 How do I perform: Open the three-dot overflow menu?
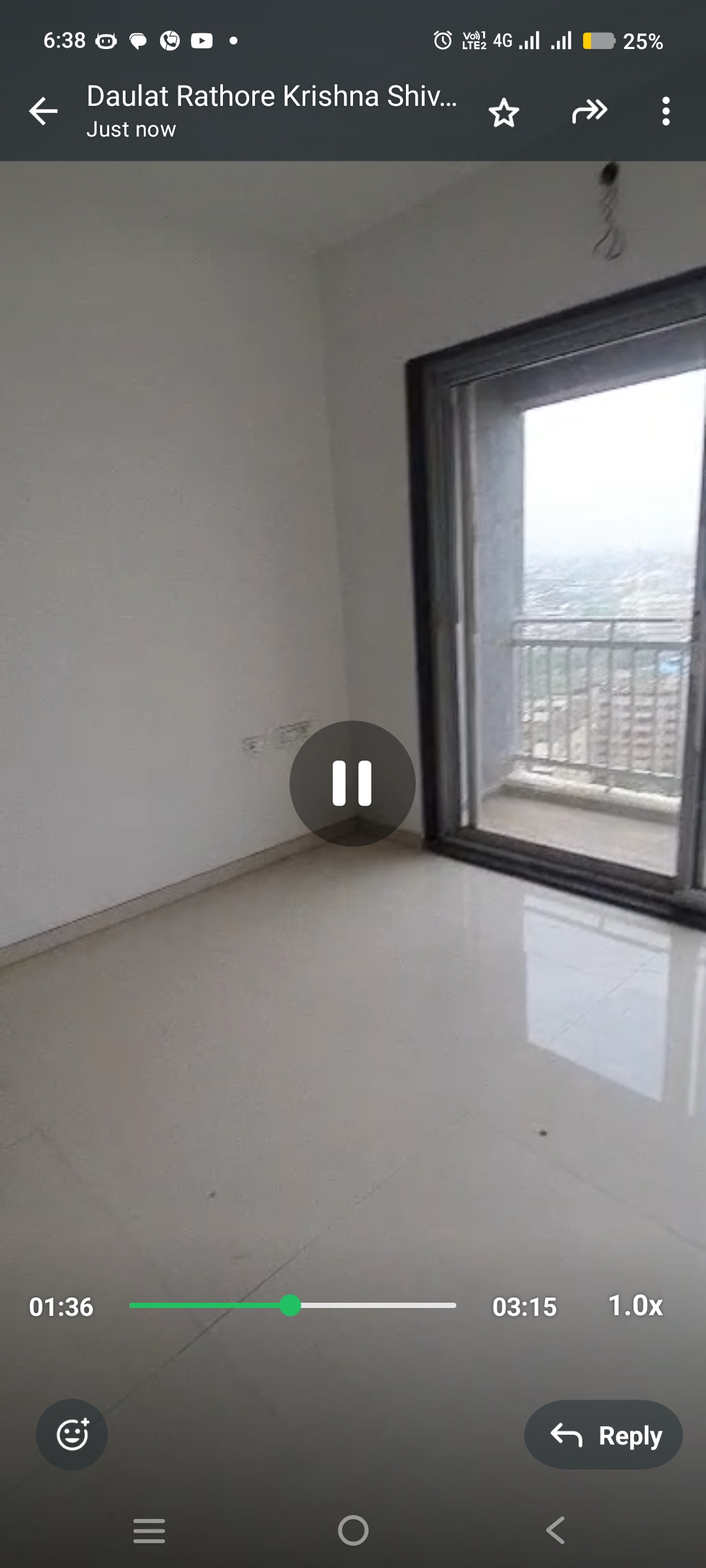point(665,111)
